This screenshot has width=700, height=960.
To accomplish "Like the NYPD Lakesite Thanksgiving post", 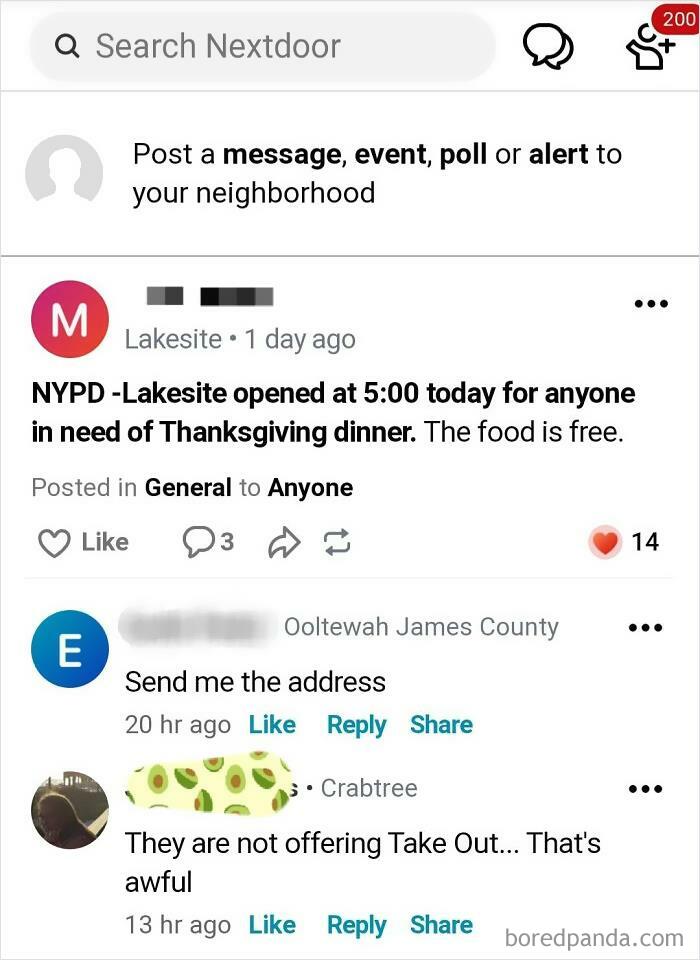I will 84,542.
